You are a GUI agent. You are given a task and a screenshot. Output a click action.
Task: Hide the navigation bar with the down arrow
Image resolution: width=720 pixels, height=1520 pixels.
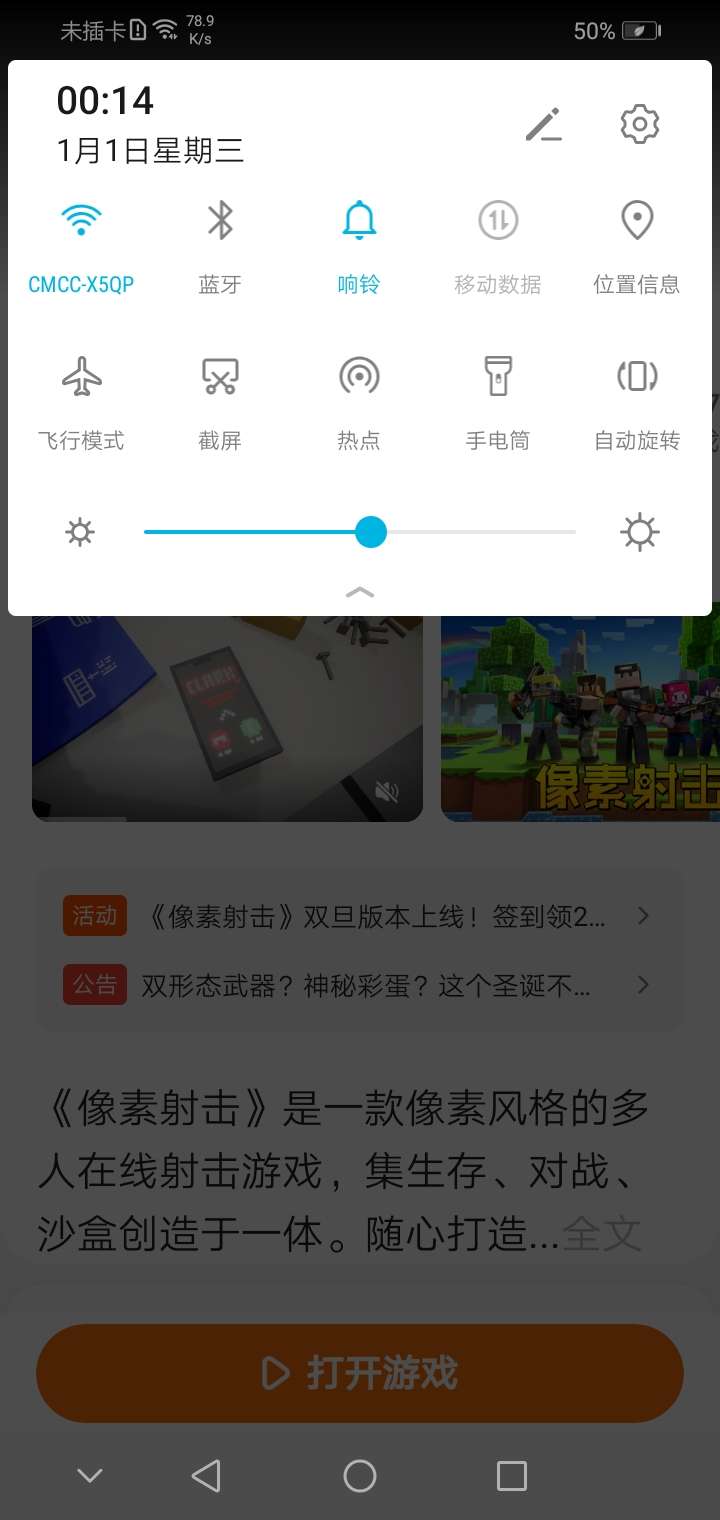[x=90, y=1476]
